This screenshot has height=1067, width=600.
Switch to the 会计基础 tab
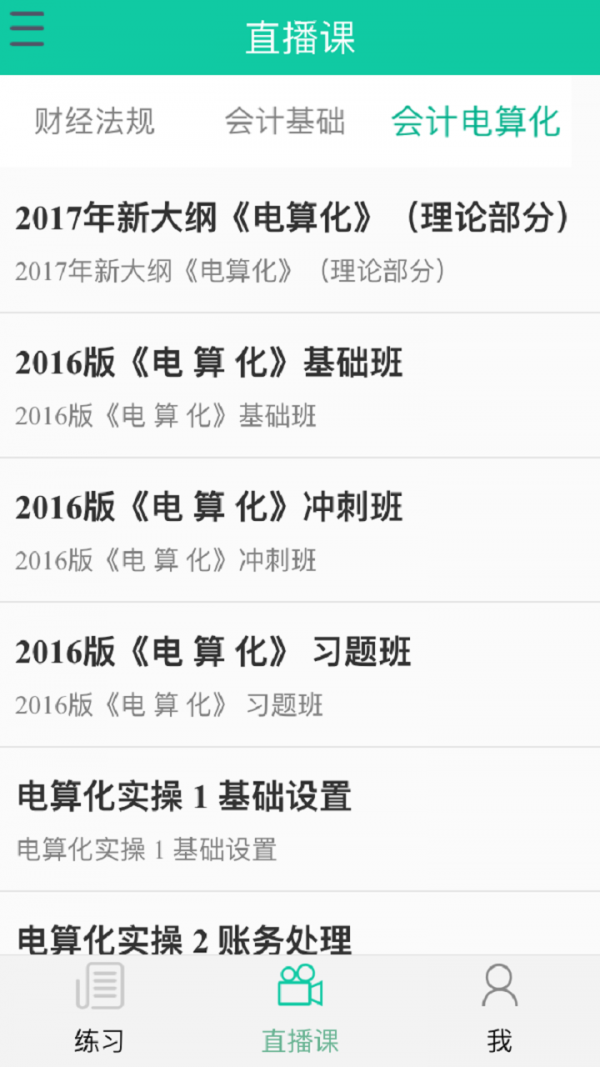285,122
